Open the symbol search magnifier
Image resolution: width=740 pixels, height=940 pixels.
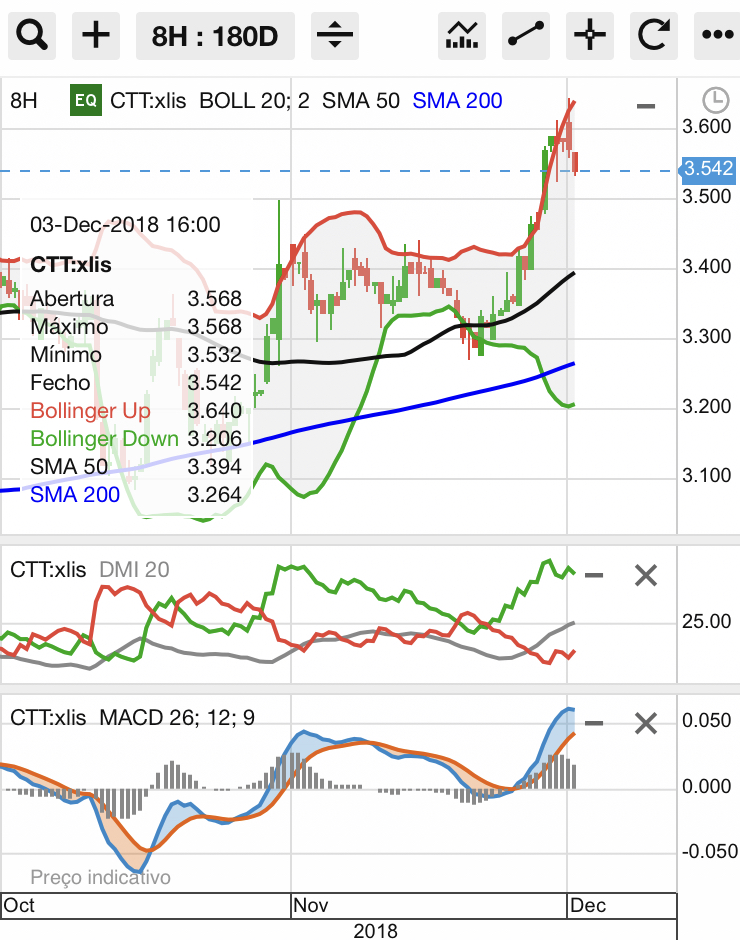tap(33, 36)
